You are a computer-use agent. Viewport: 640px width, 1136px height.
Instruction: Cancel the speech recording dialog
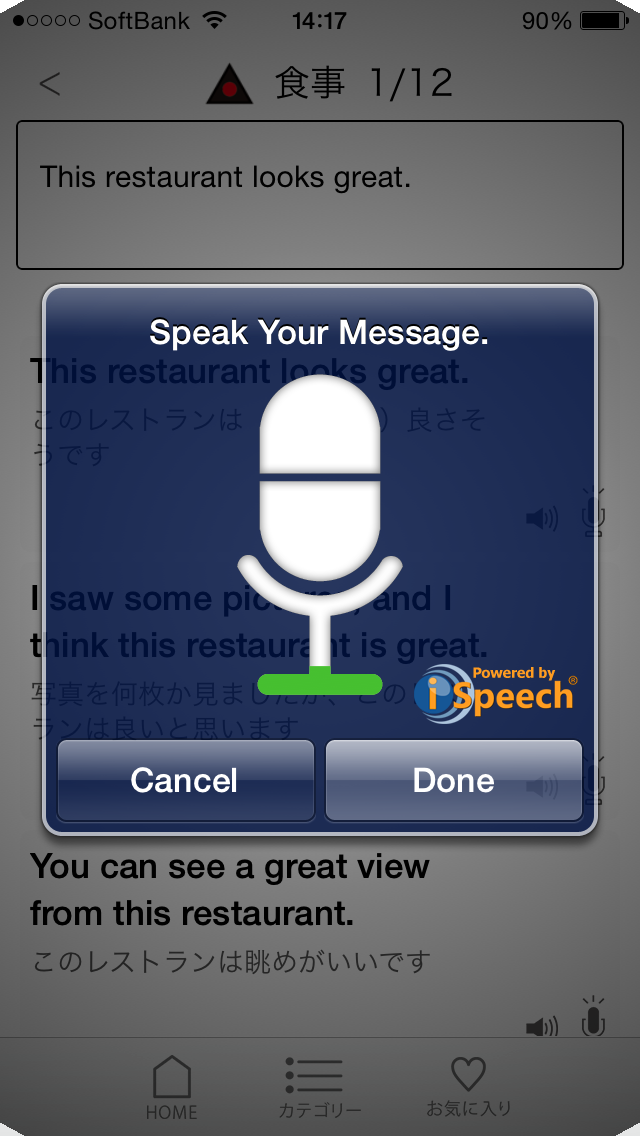[186, 780]
